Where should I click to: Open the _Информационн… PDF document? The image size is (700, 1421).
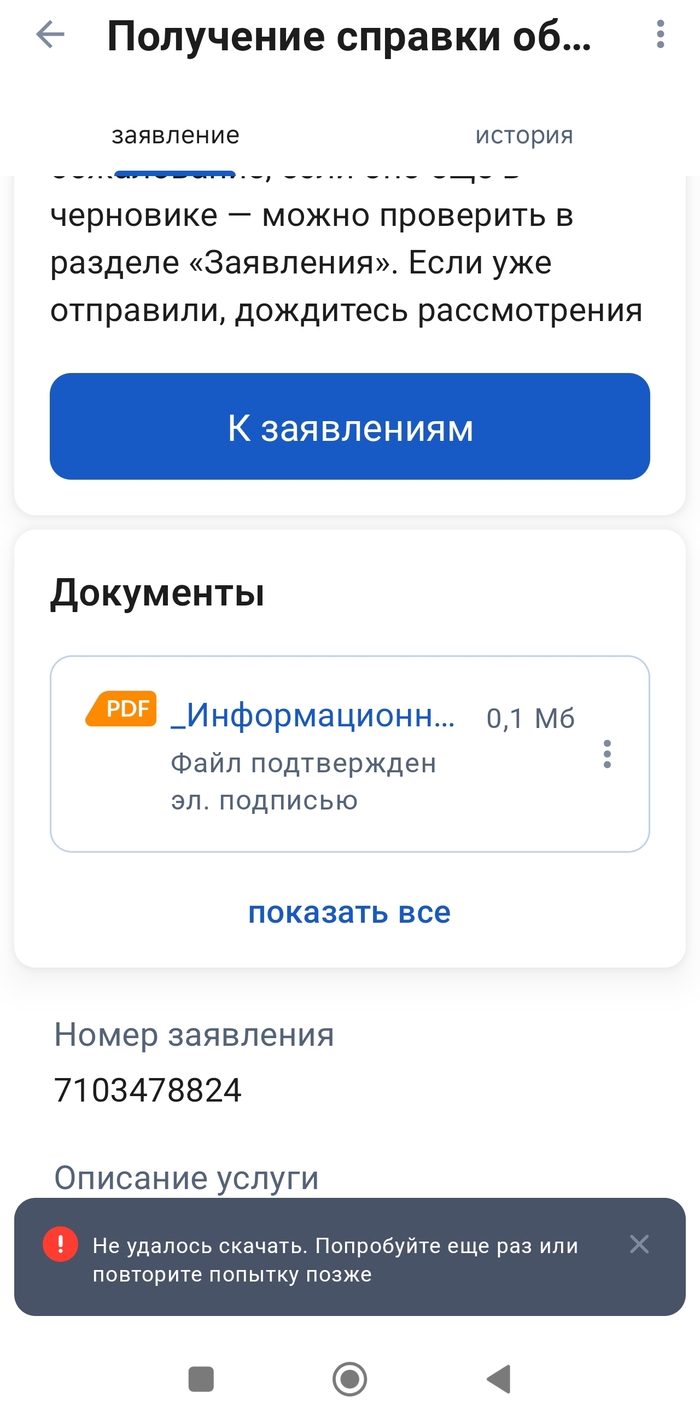312,716
